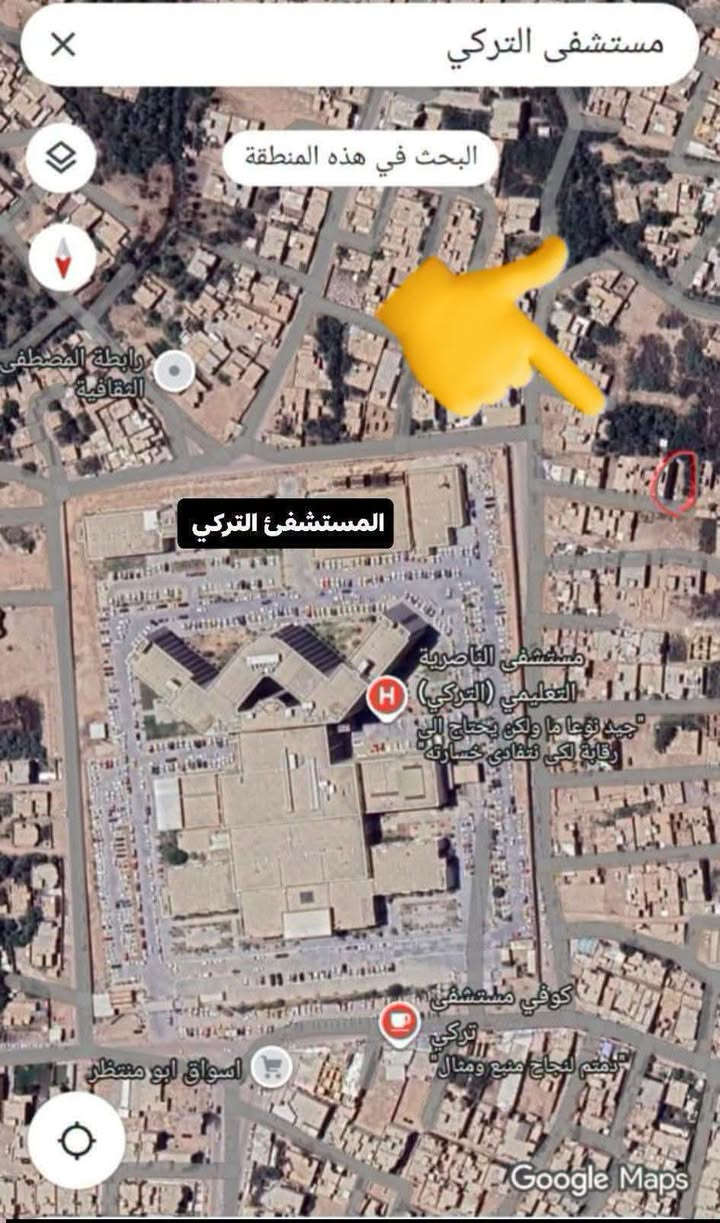This screenshot has width=720, height=1223.
Task: Open the shopping marker اسواق ابو منتظر
Action: 271,1068
